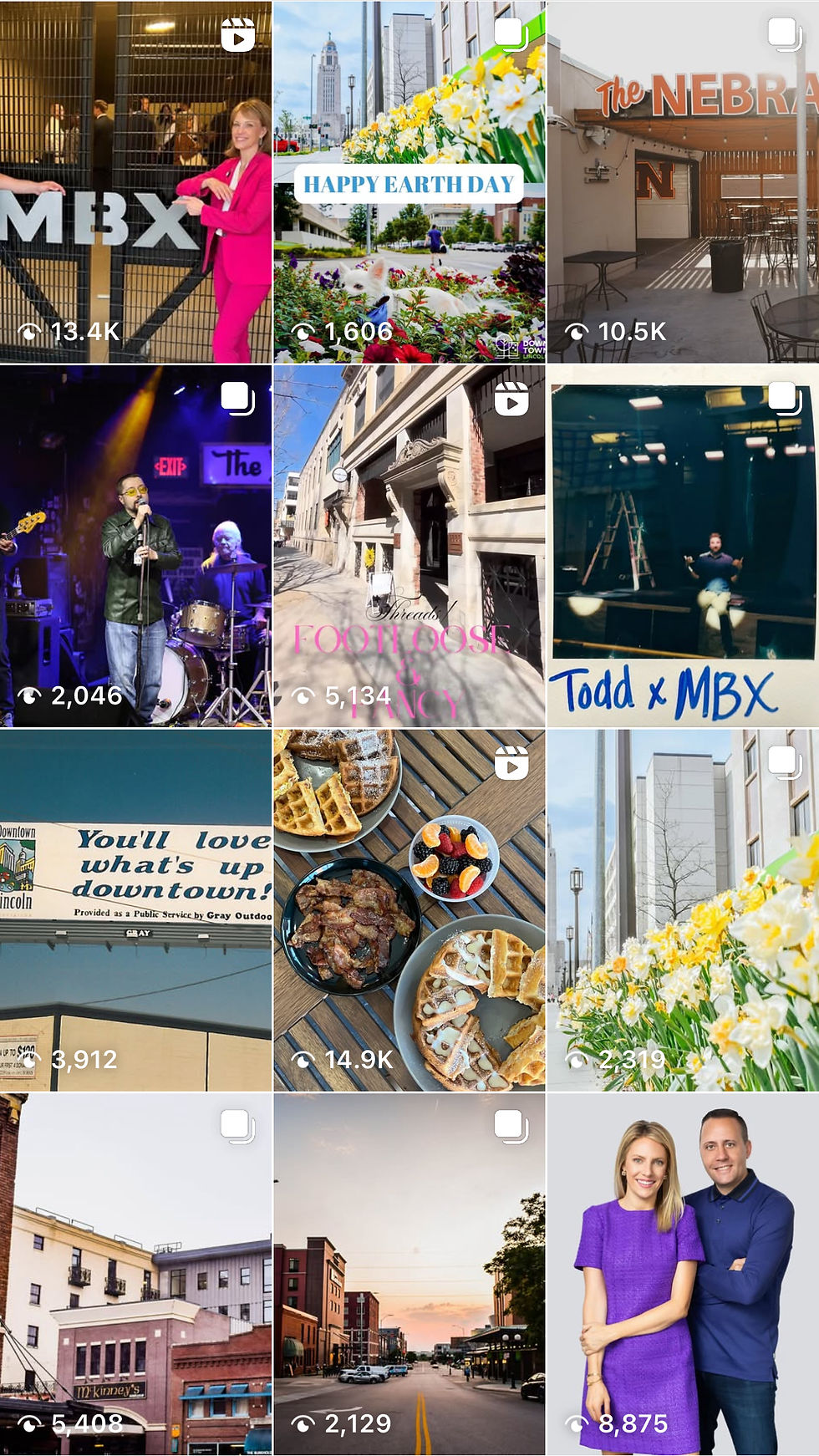Open the sunset street post with 2,129 views
Viewport: 819px width, 1456px height.
tap(409, 1275)
